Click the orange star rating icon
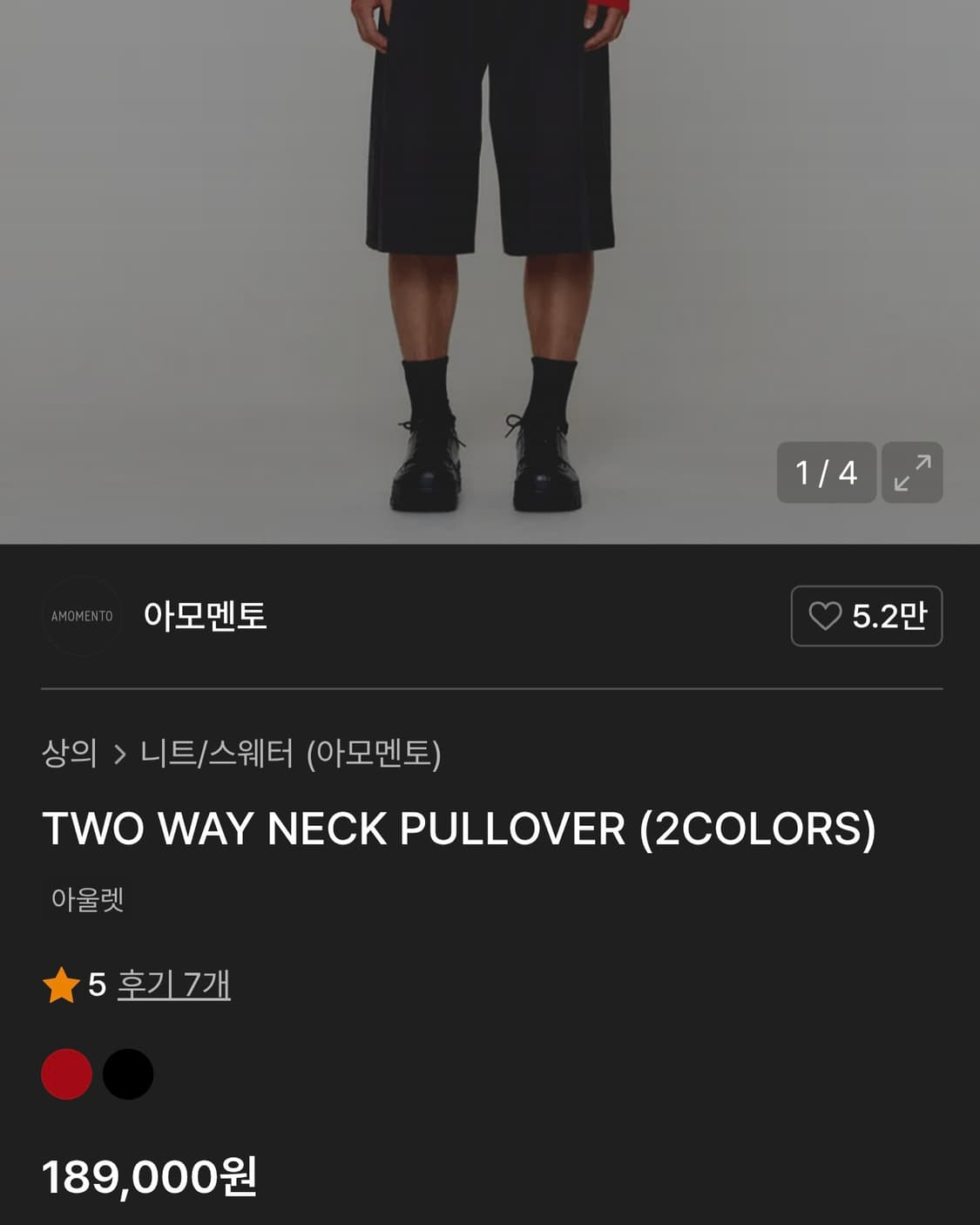 (x=62, y=985)
